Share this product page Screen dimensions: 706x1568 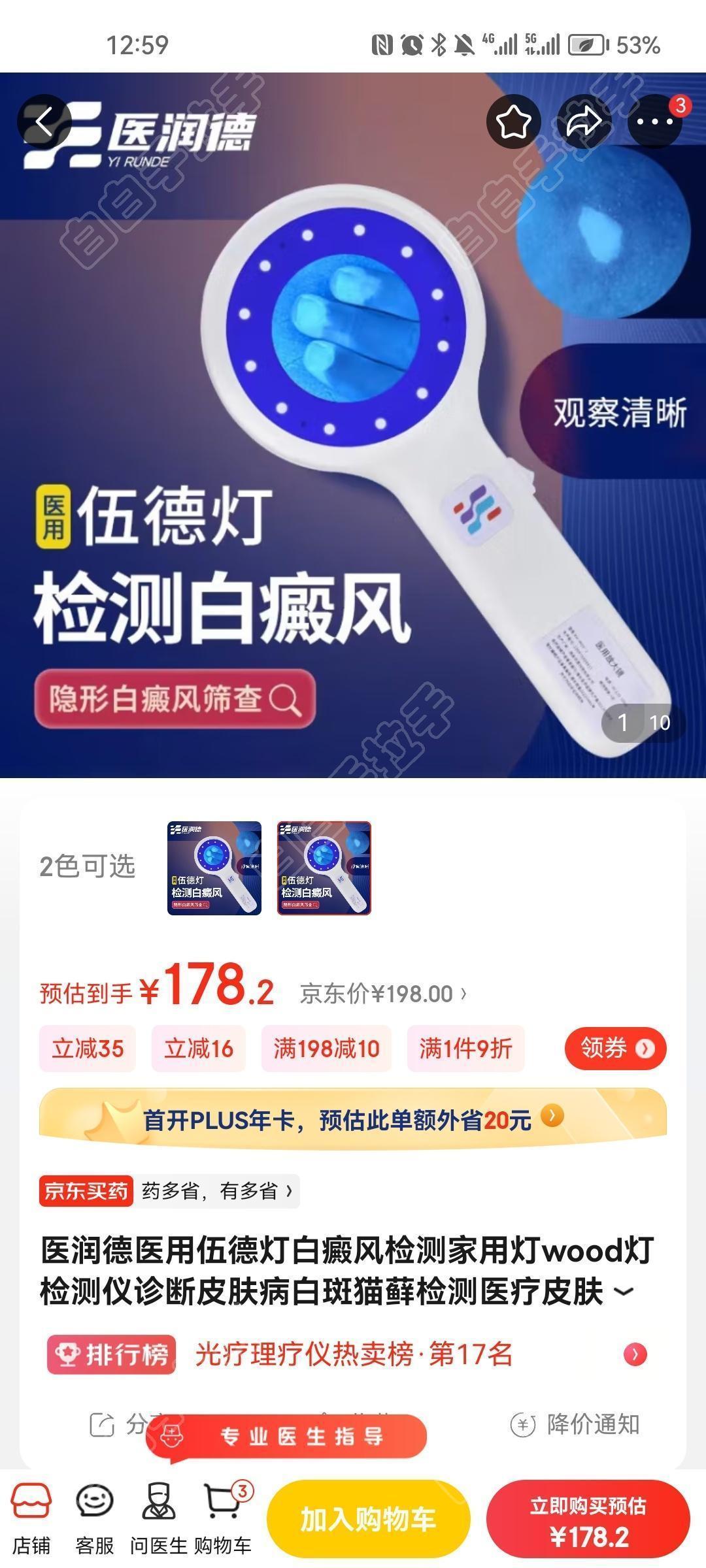[x=584, y=122]
